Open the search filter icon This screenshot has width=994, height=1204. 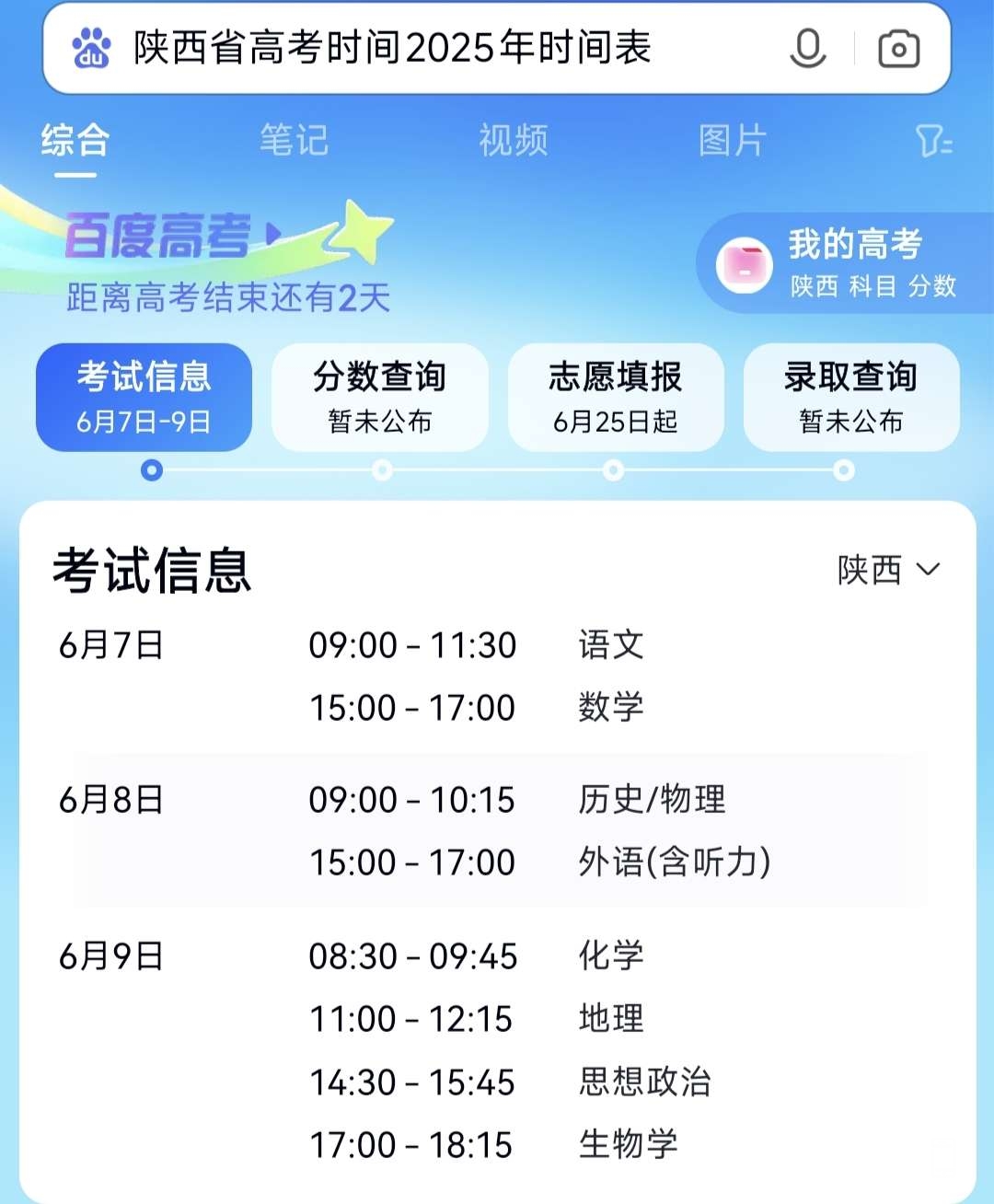[933, 142]
